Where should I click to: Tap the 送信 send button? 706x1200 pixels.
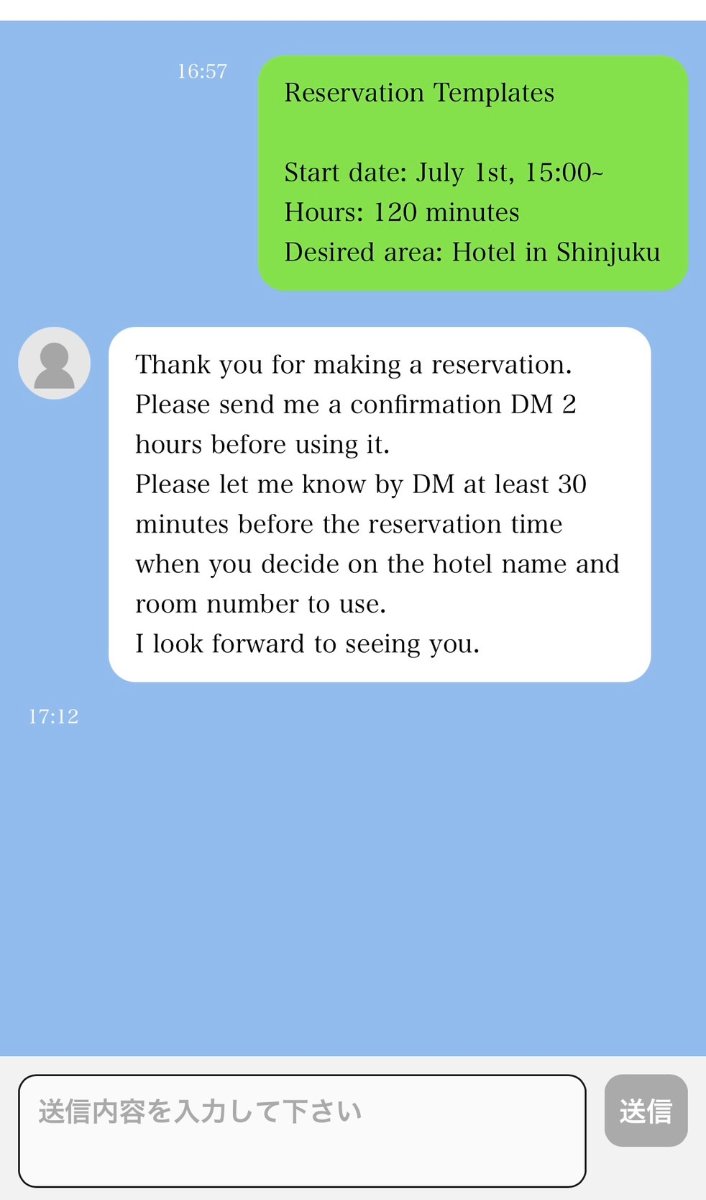[x=646, y=1111]
